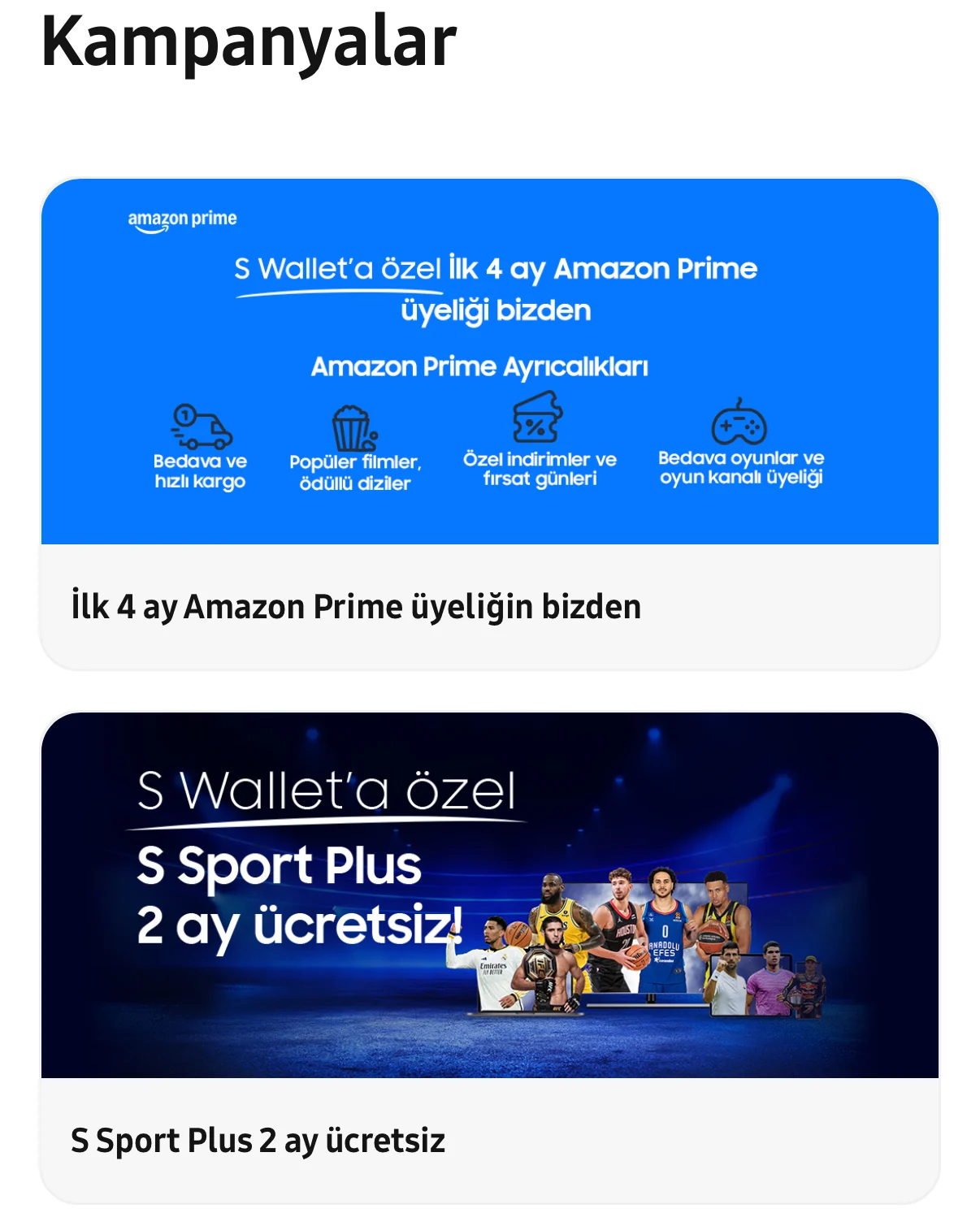Open the Amazon Prime 4-month membership campaign
Viewport: 980px width, 1226px height.
click(489, 423)
